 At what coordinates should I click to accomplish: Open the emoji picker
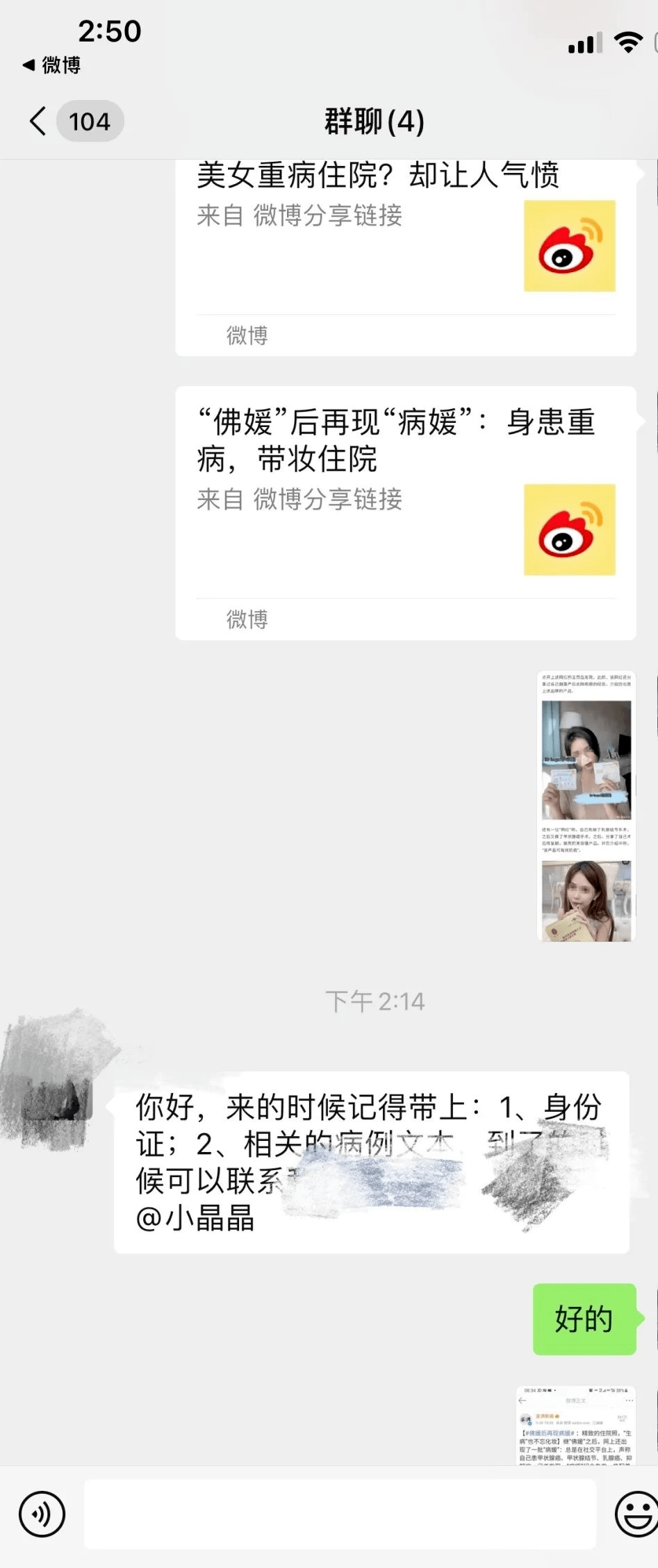point(636,1514)
